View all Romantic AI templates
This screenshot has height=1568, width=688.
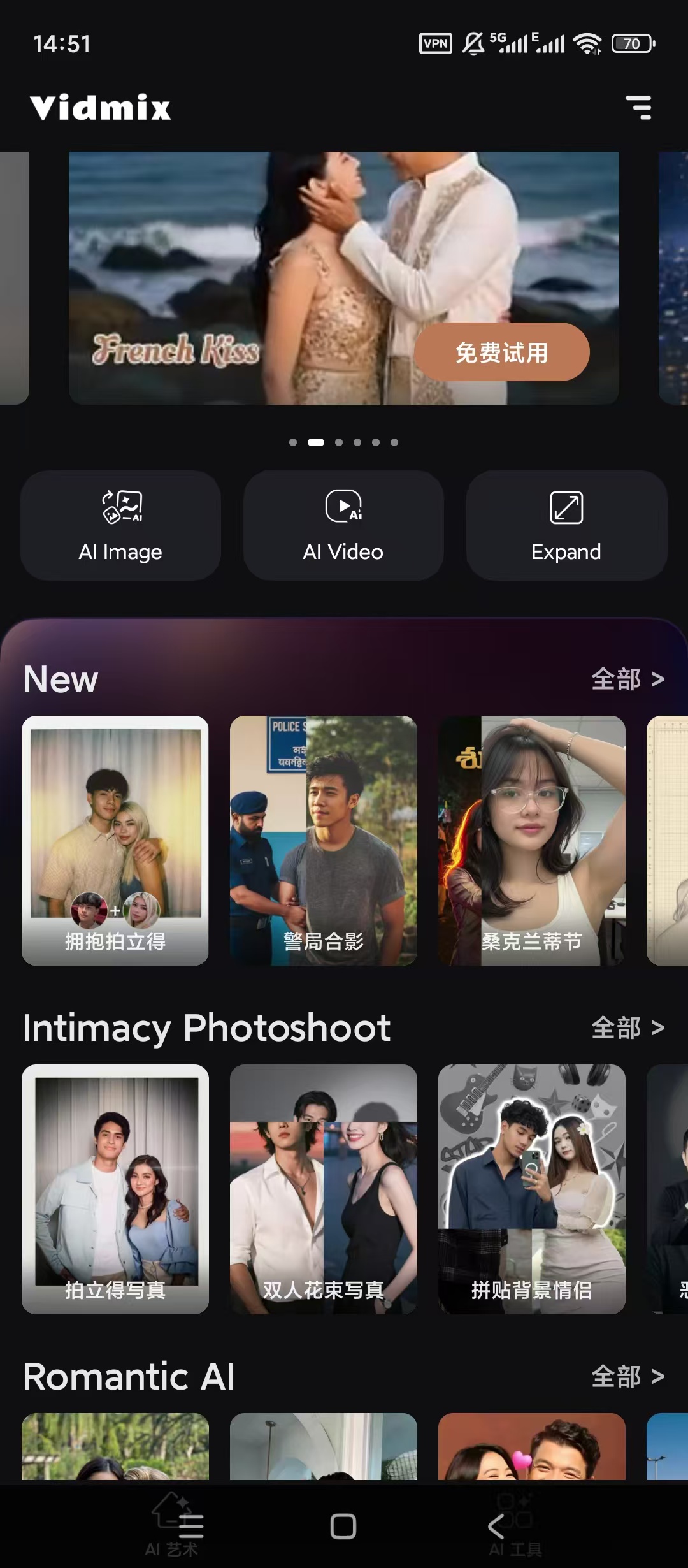627,1377
